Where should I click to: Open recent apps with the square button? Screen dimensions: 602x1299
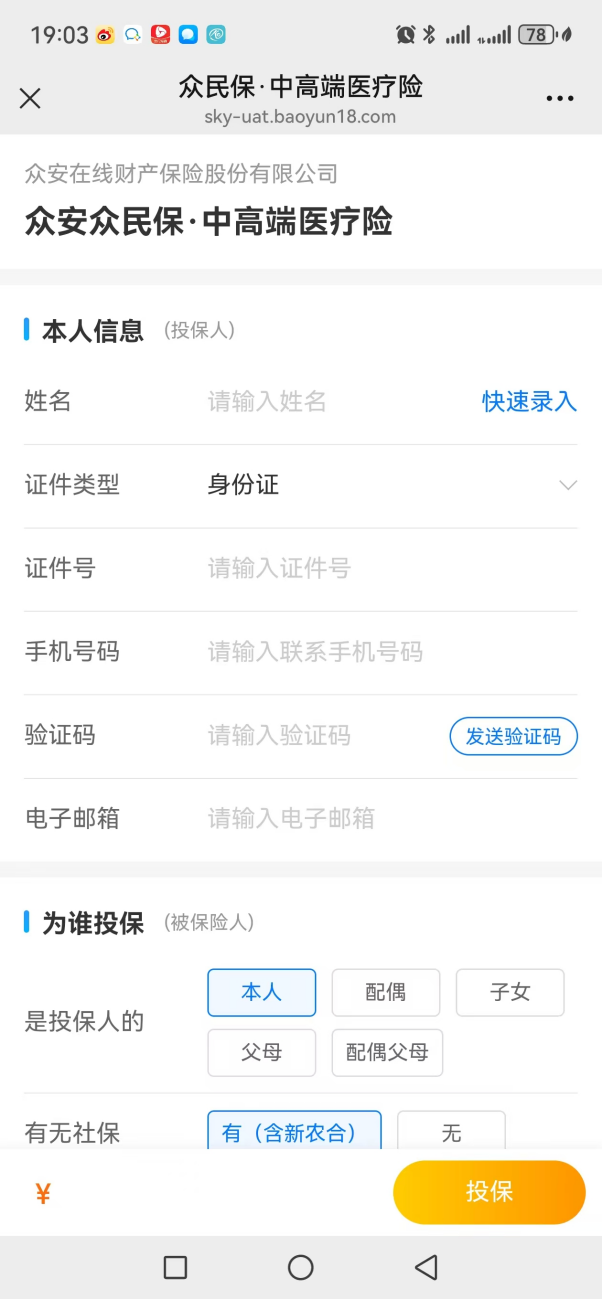(175, 1267)
